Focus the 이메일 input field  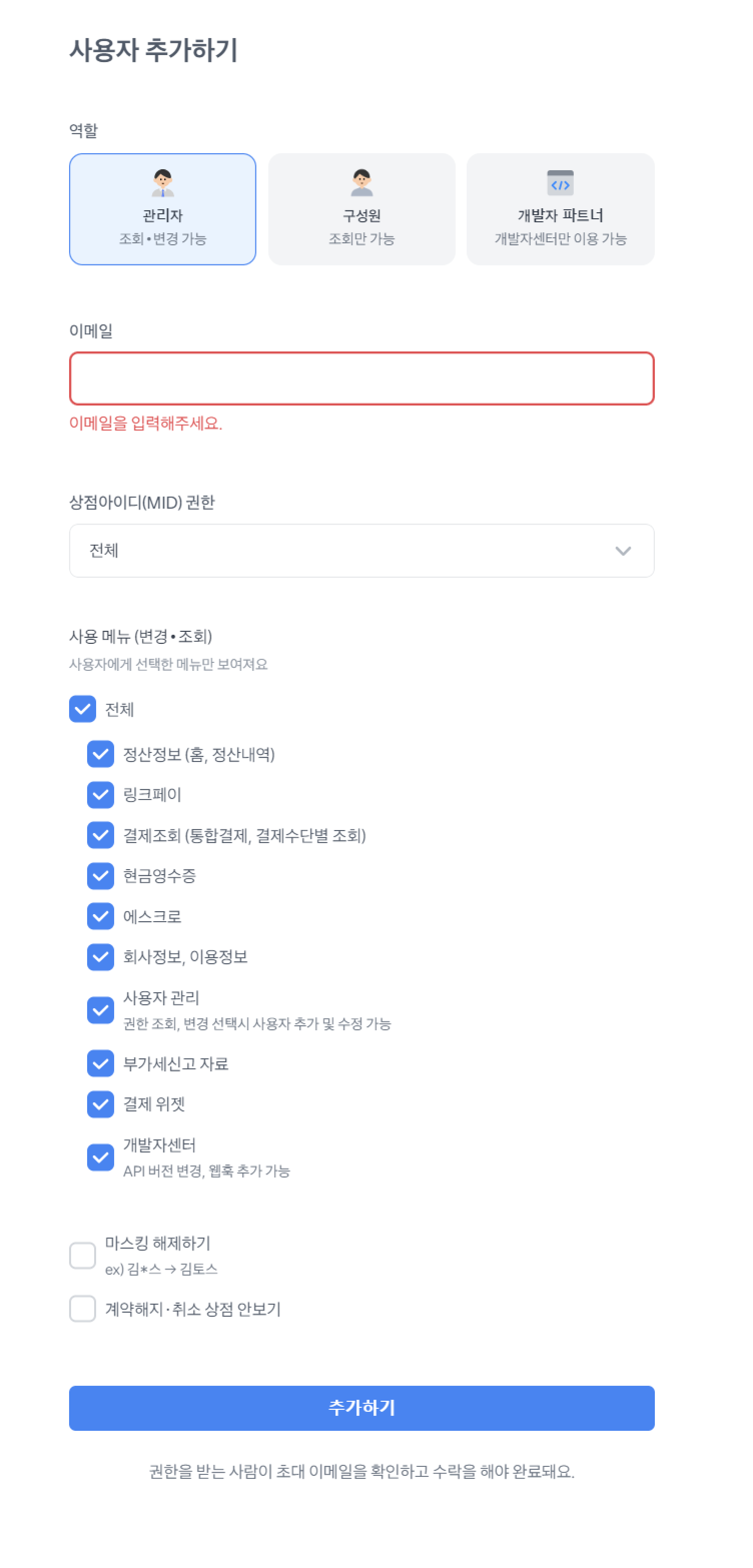click(361, 378)
